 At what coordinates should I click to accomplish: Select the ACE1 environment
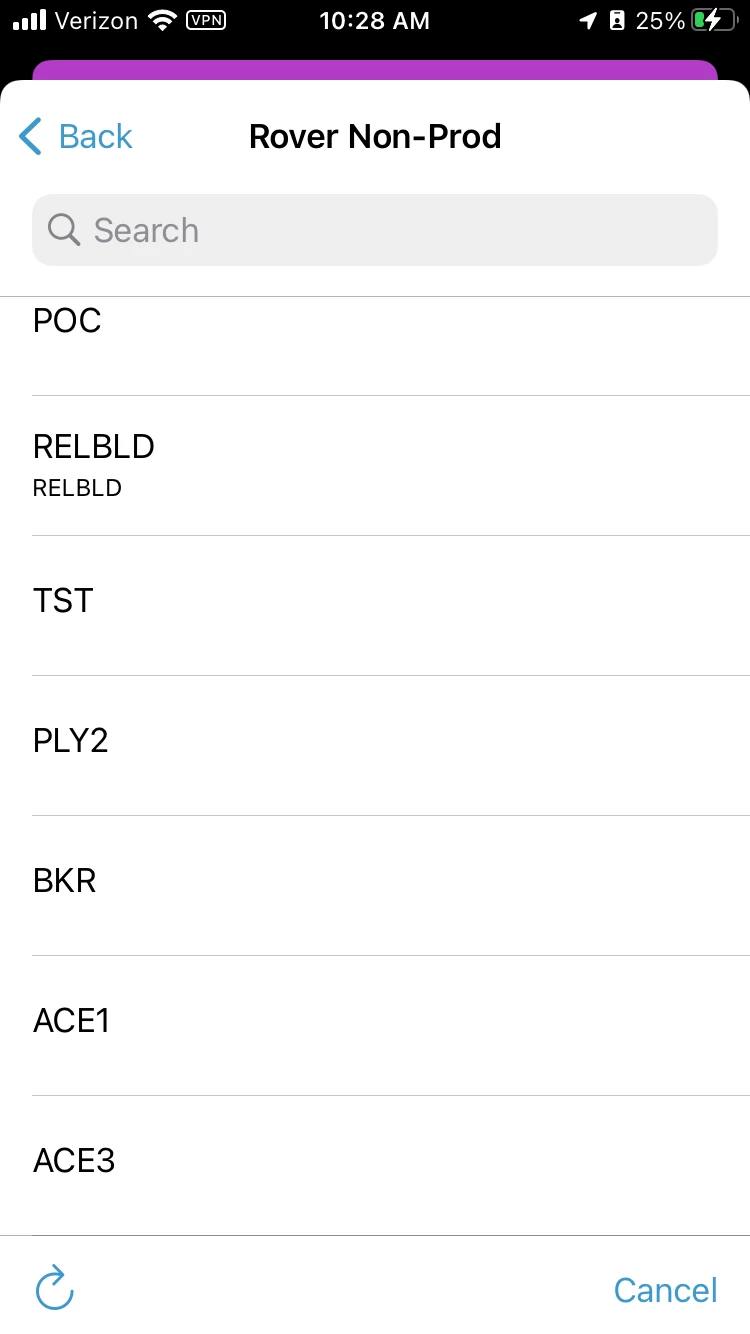(x=375, y=1025)
